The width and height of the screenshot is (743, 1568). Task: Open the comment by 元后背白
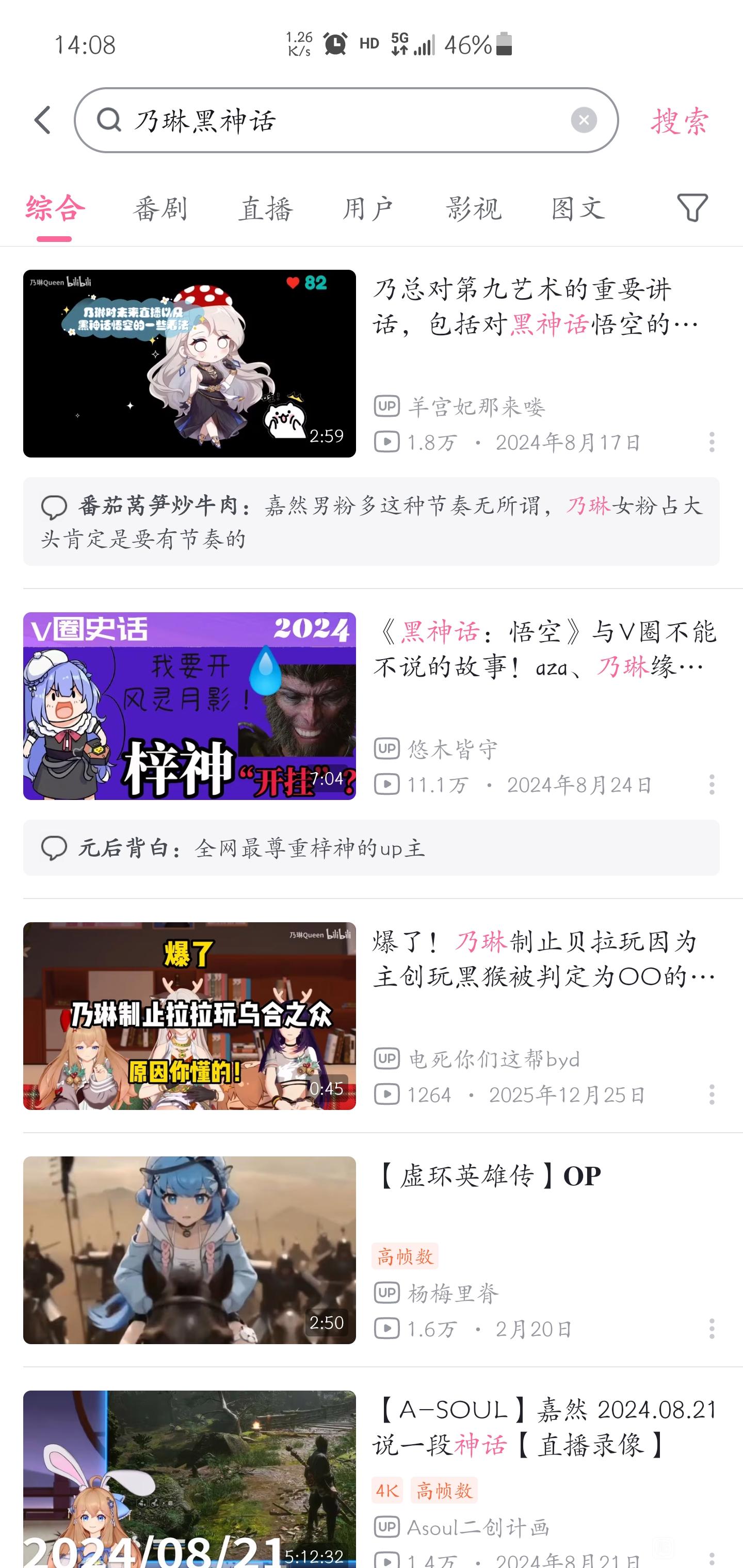372,847
